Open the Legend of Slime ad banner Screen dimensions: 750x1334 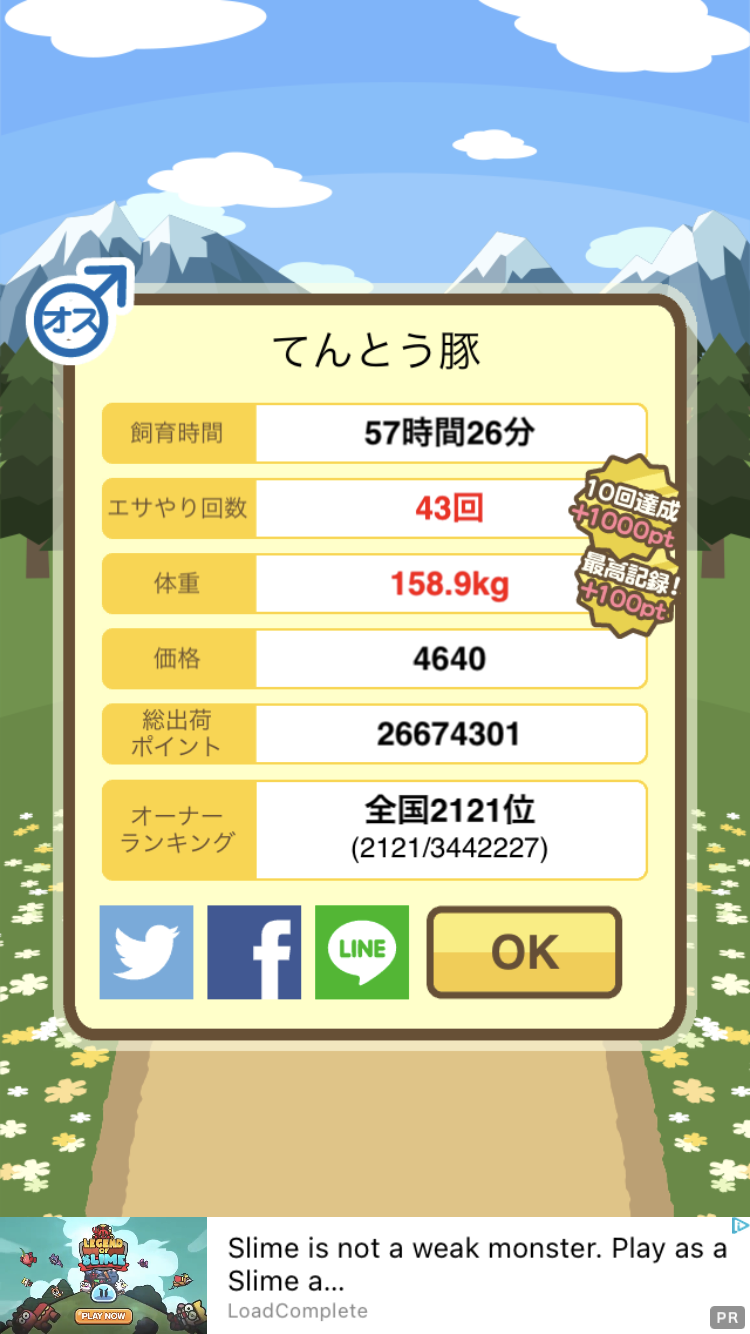tap(375, 1275)
